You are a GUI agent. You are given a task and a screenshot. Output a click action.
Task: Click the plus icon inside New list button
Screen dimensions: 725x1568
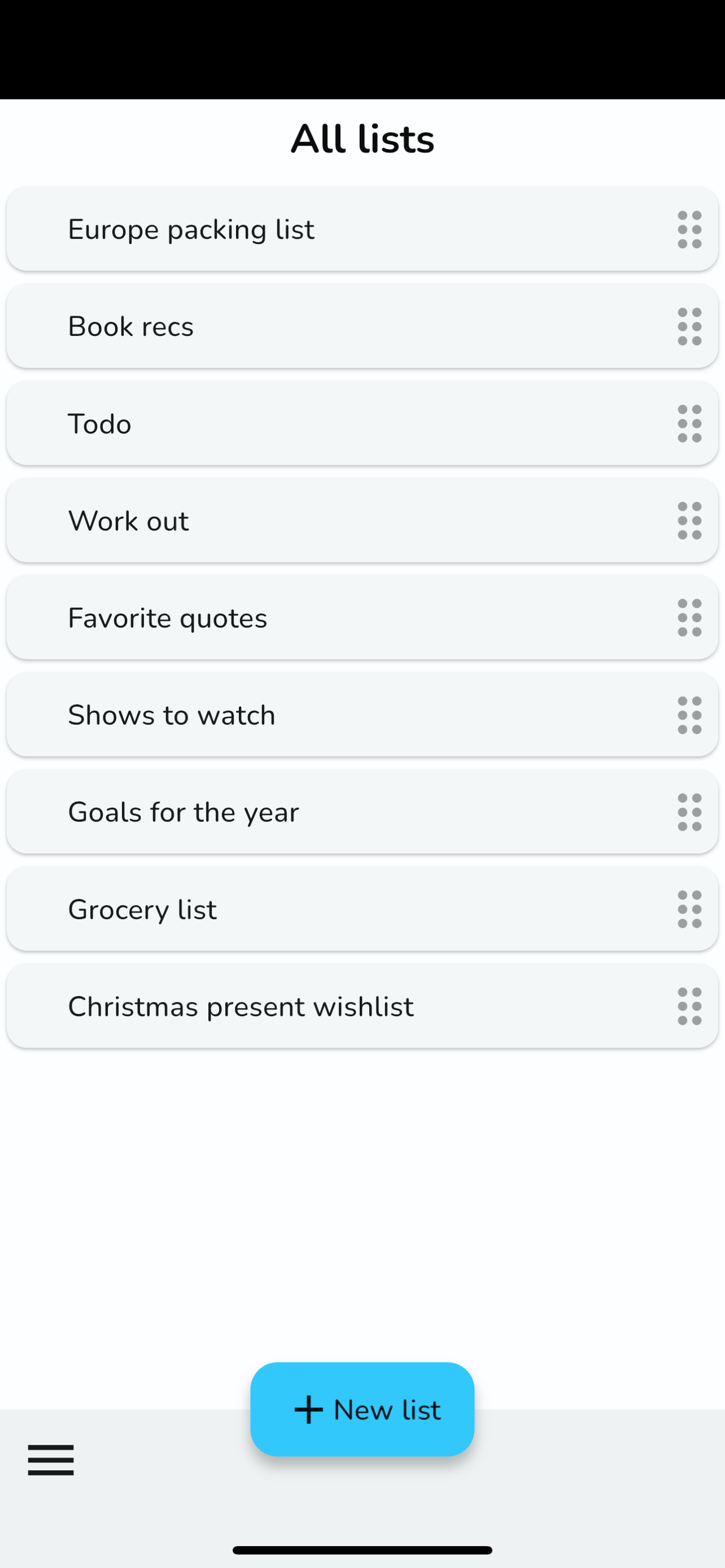click(311, 1409)
